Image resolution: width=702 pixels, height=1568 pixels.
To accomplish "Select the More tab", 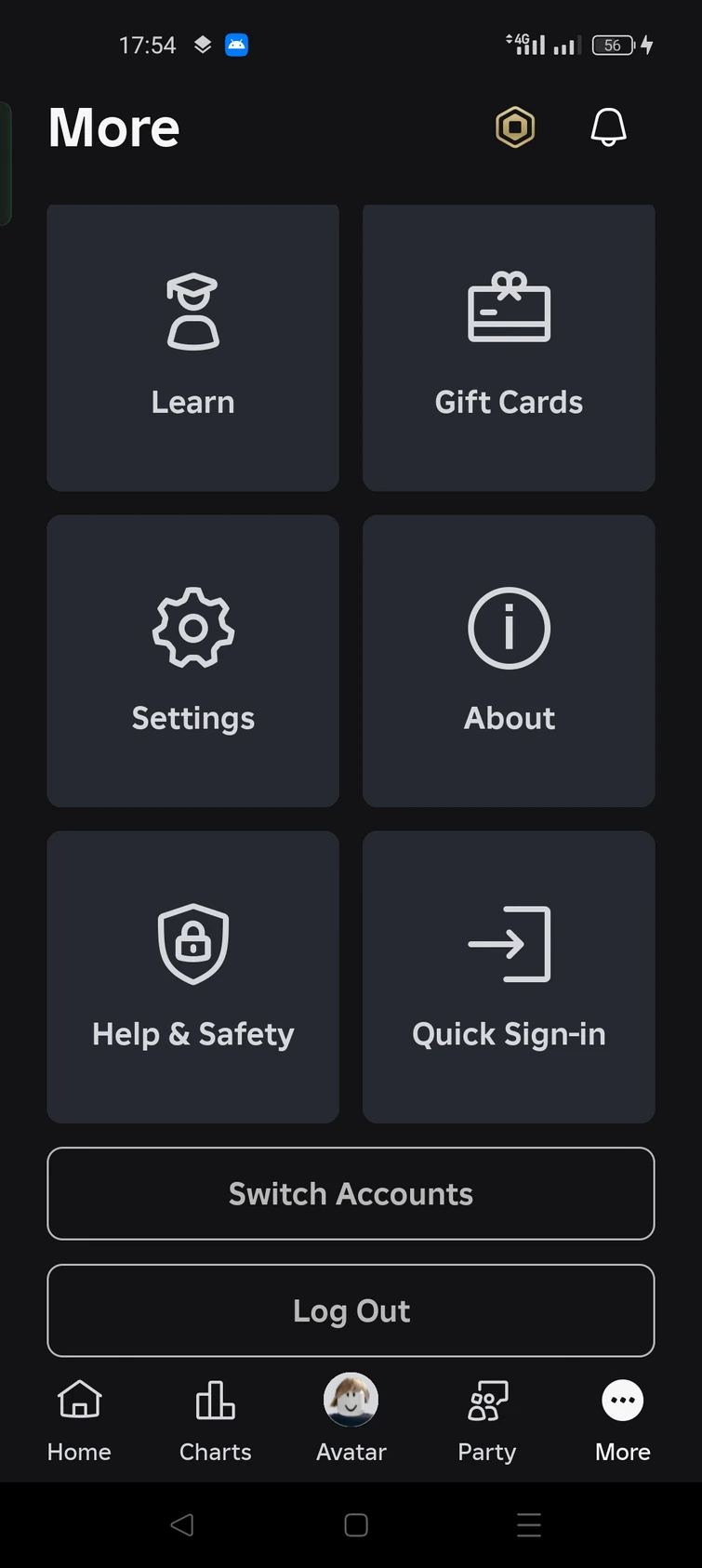I will tap(622, 1420).
